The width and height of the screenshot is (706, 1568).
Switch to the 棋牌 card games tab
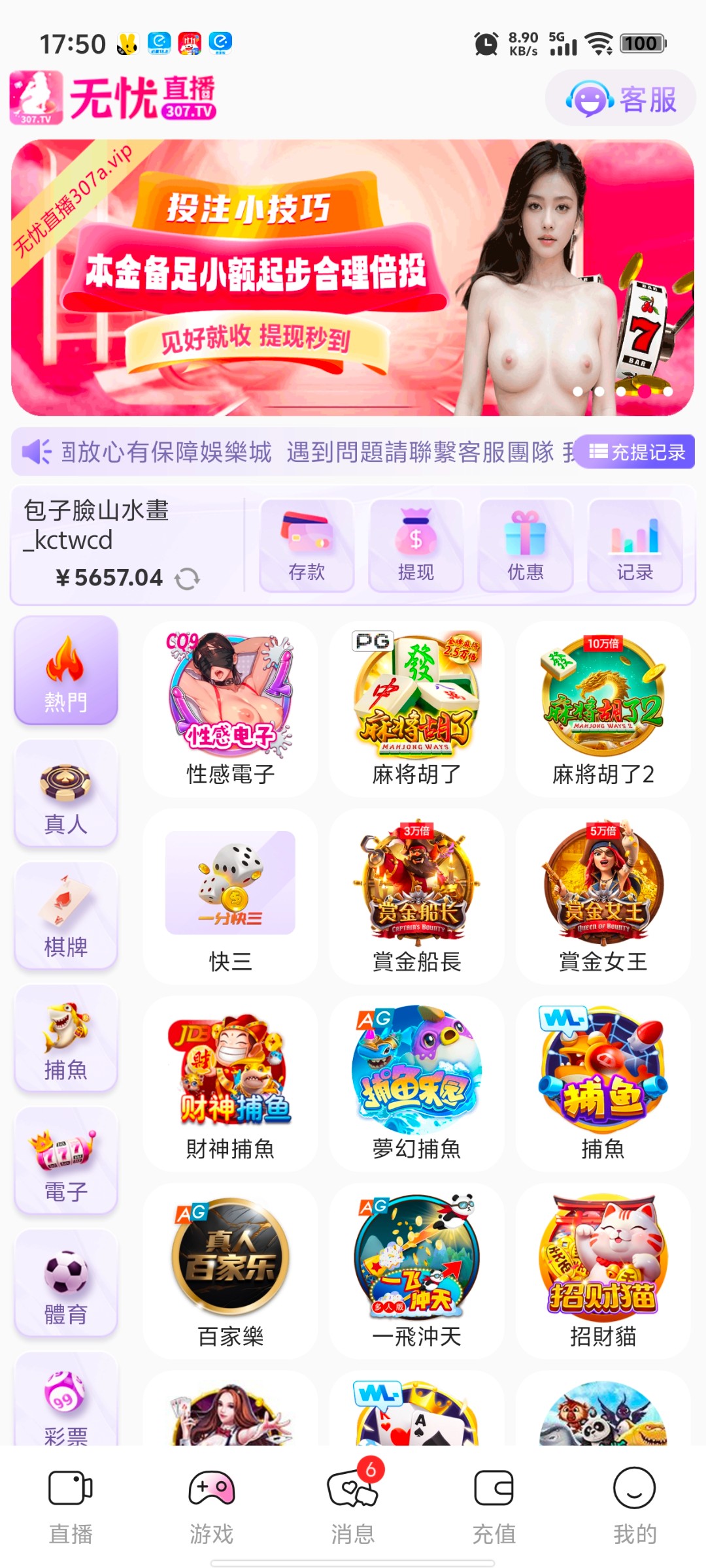point(65,911)
